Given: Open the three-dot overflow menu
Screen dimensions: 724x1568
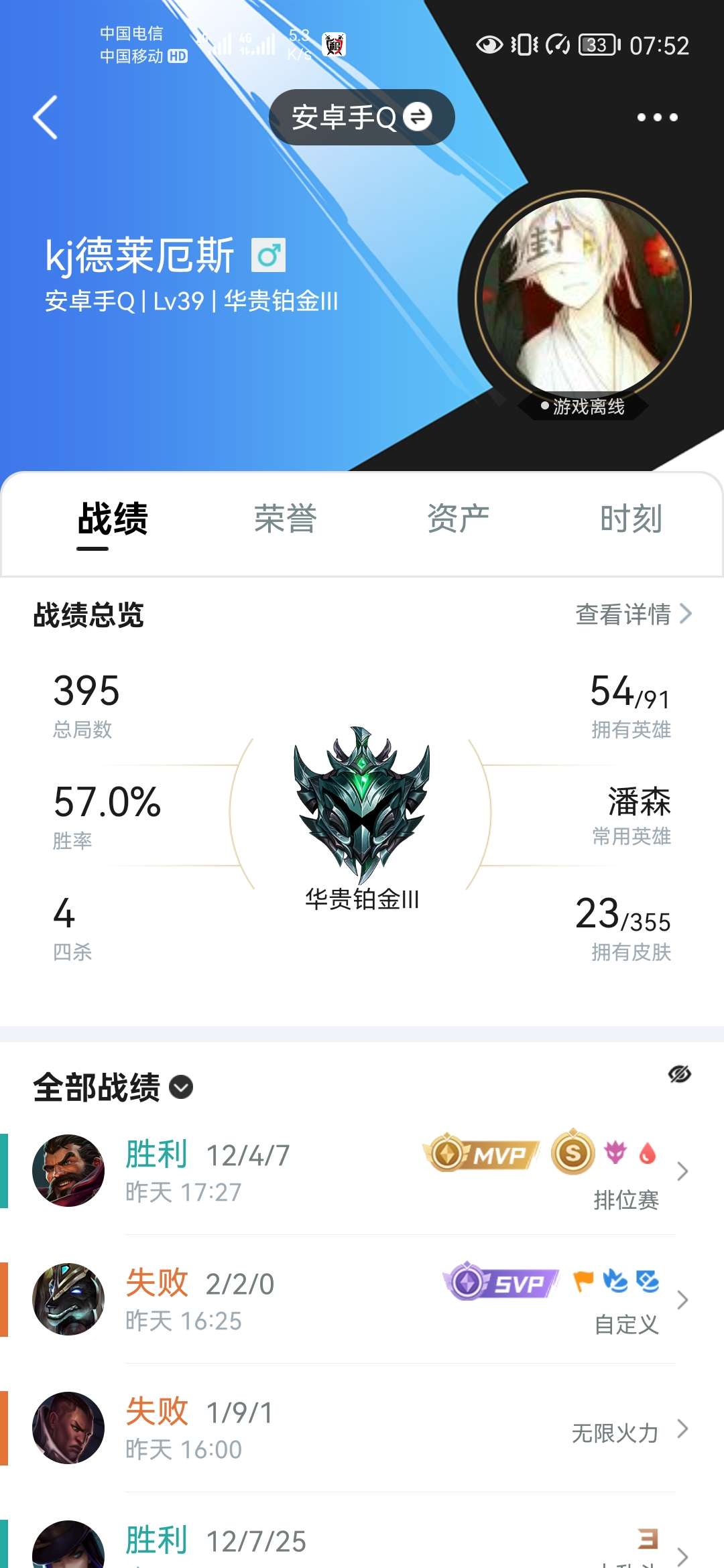Looking at the screenshot, I should (657, 117).
